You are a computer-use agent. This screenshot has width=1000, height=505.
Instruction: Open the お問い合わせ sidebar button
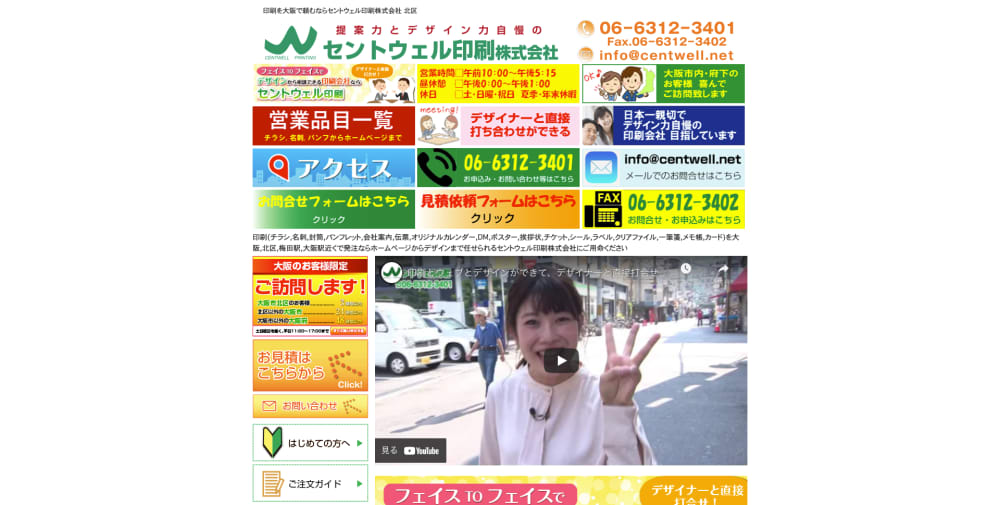coord(310,406)
